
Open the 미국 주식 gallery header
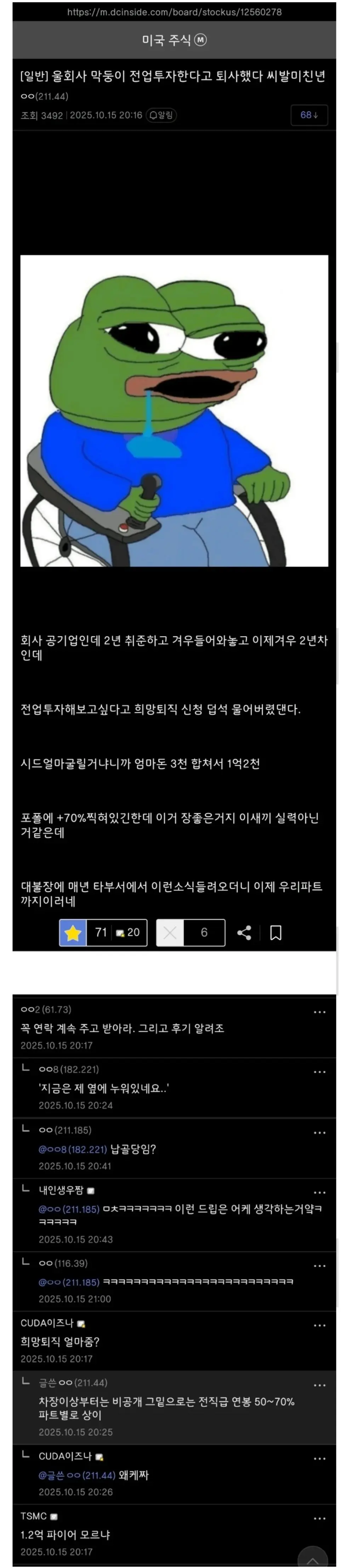click(174, 40)
